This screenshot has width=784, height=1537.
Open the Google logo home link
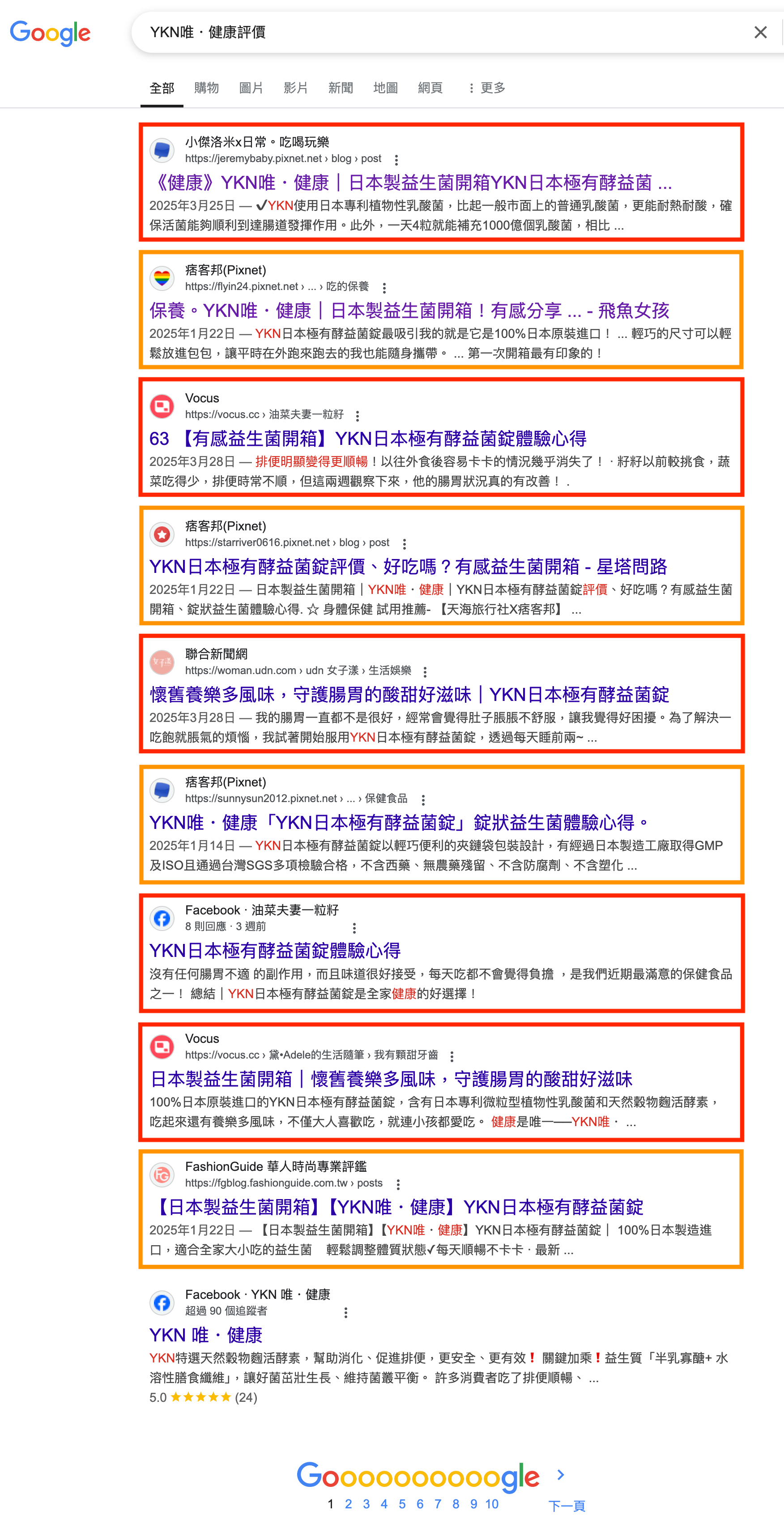[50, 33]
